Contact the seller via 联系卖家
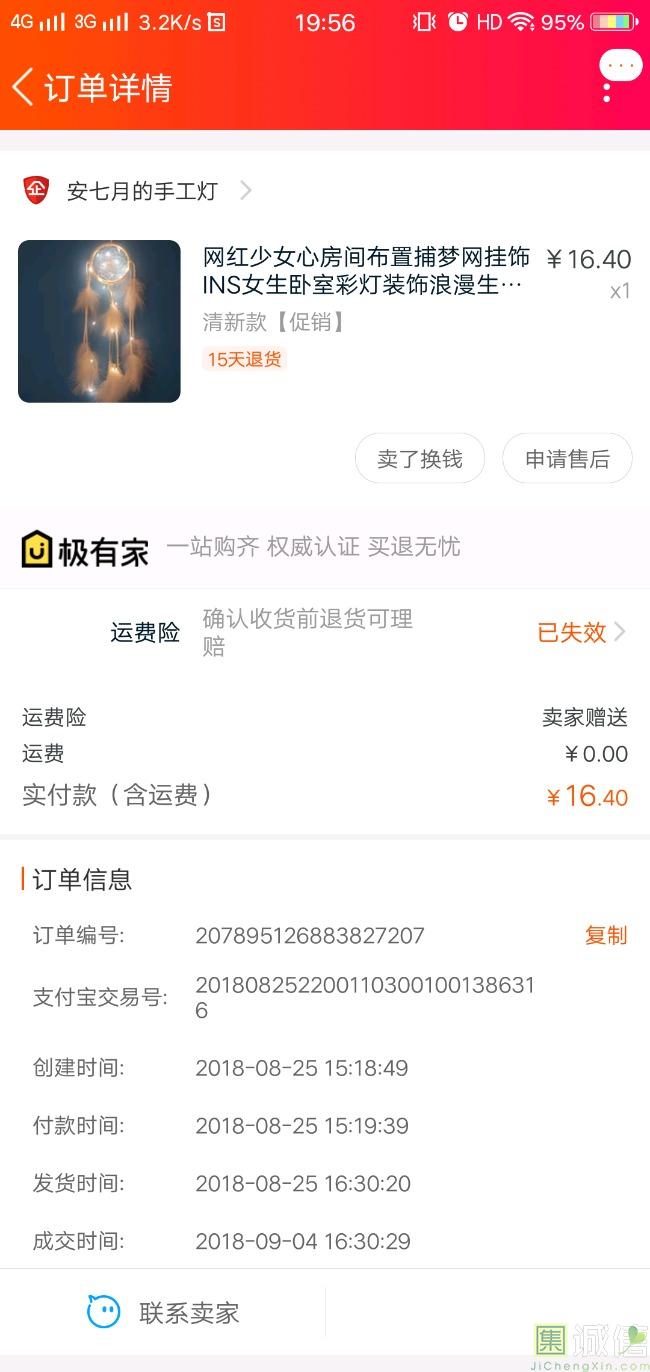The image size is (650, 1372). pyautogui.click(x=164, y=1312)
